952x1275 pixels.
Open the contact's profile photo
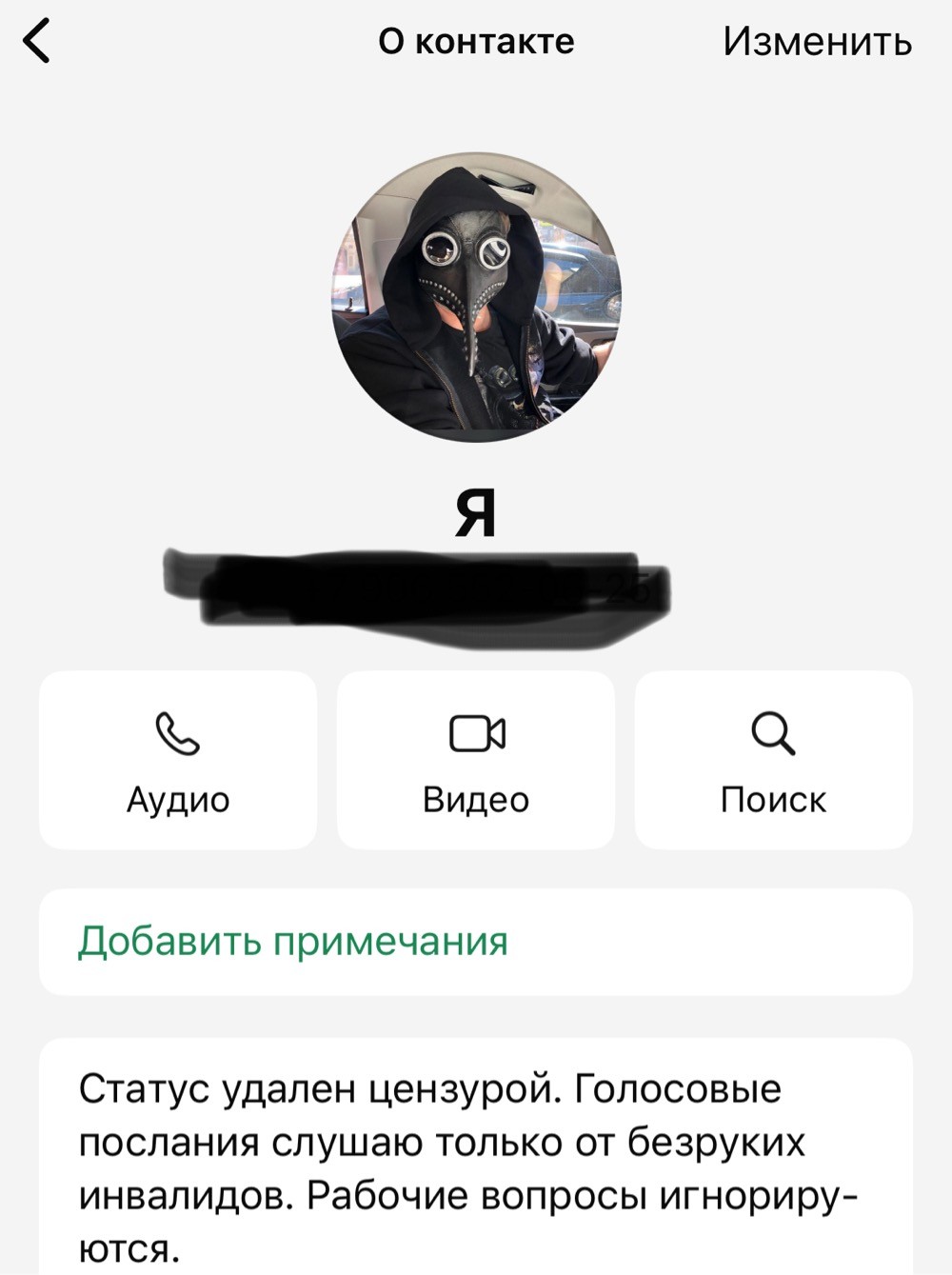click(x=476, y=297)
